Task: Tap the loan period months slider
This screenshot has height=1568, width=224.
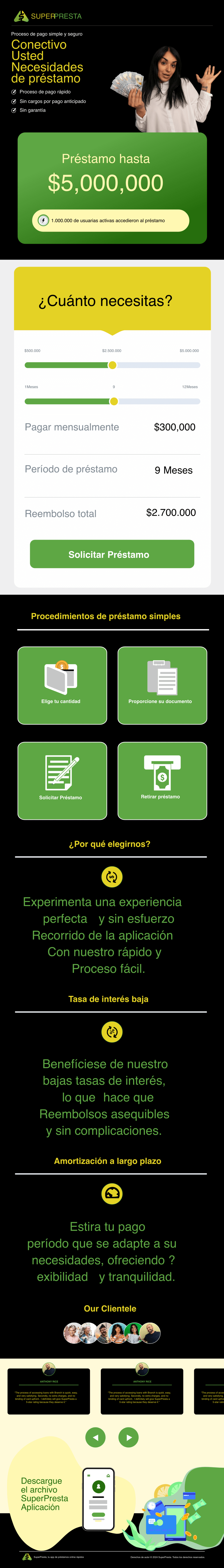Action: click(113, 401)
